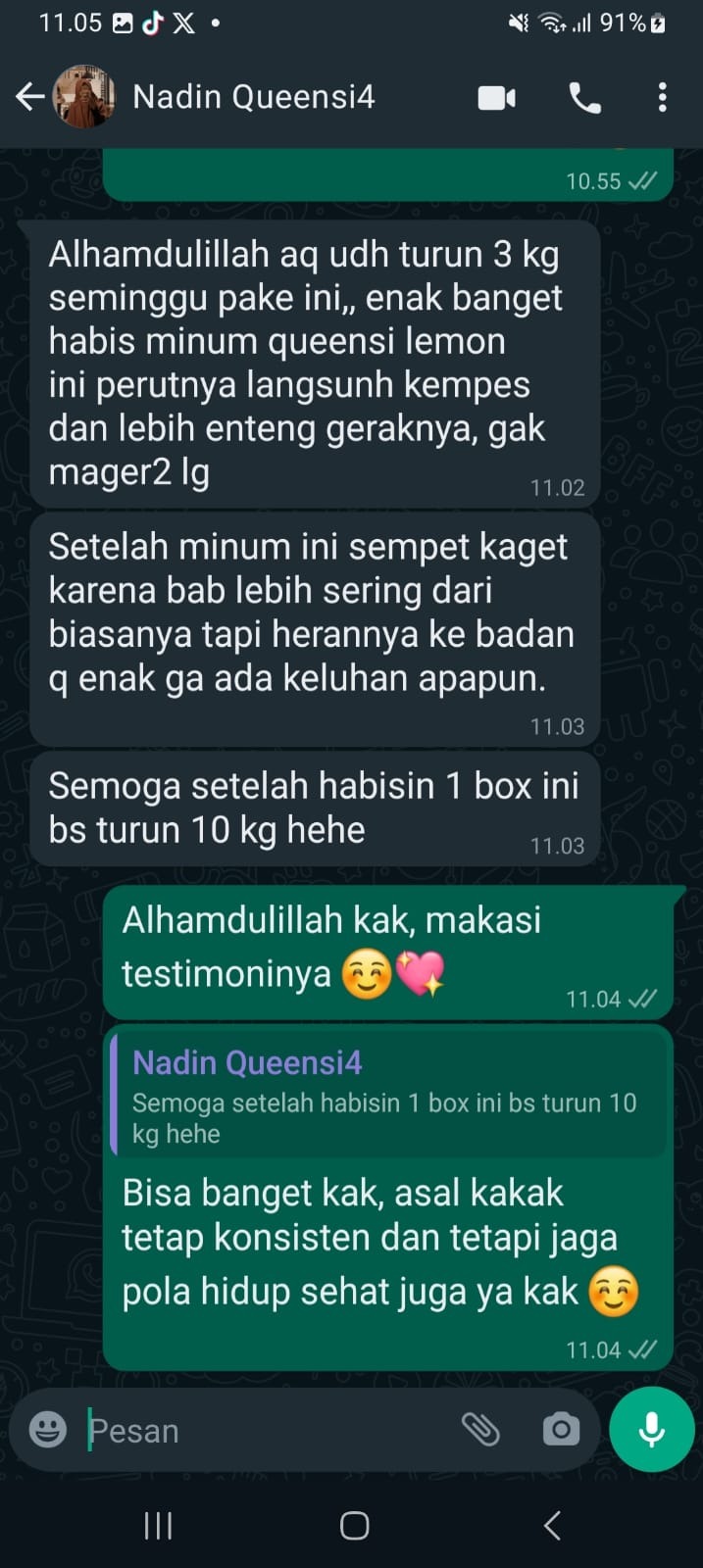
Task: Attach a file with the paperclip
Action: coord(480,1430)
